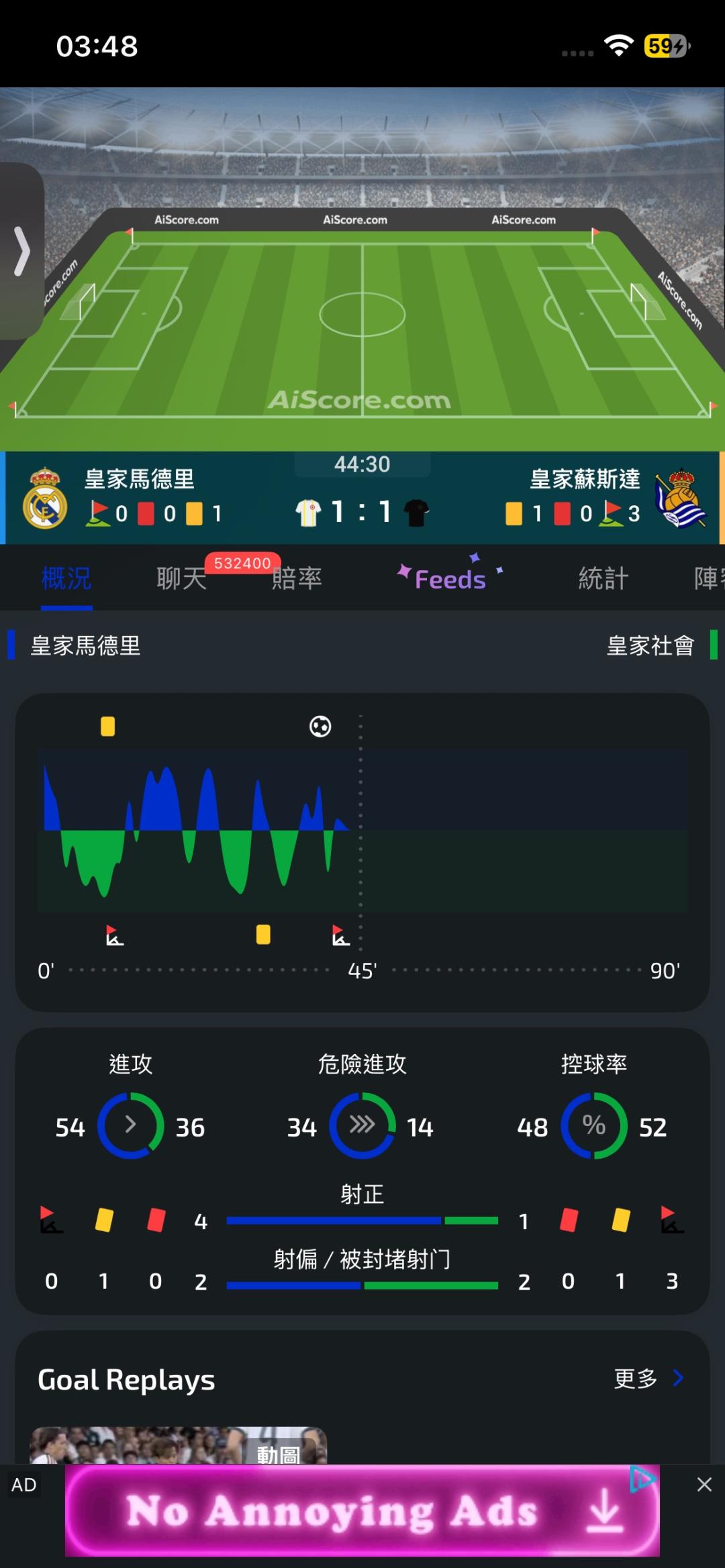This screenshot has width=725, height=1568.
Task: Open the Real Sociedad team crest
Action: click(681, 498)
